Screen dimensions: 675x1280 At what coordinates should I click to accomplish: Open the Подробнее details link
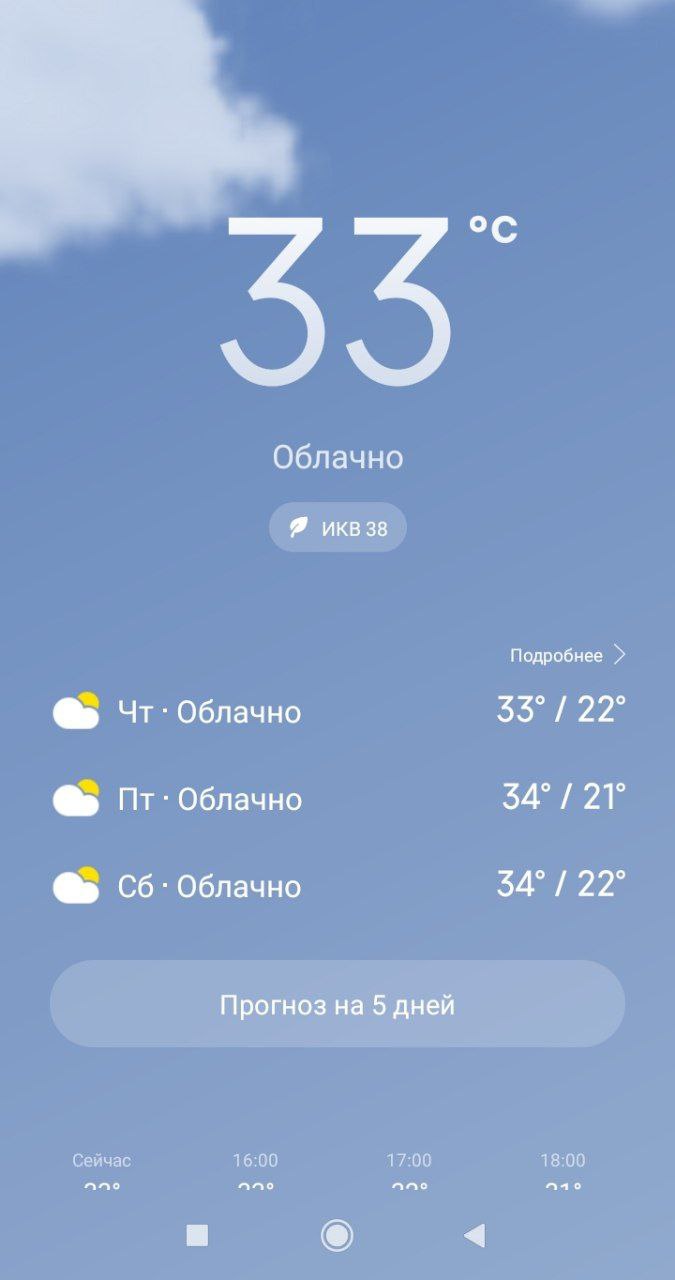[x=568, y=656]
